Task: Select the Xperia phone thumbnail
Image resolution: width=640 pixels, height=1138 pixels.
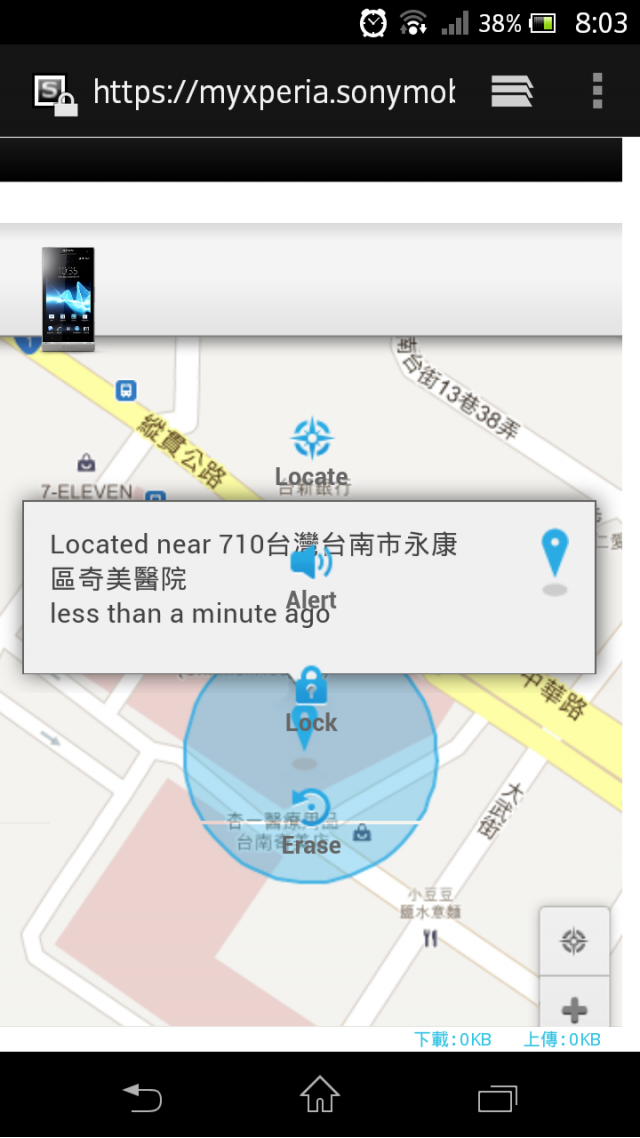Action: (x=68, y=298)
